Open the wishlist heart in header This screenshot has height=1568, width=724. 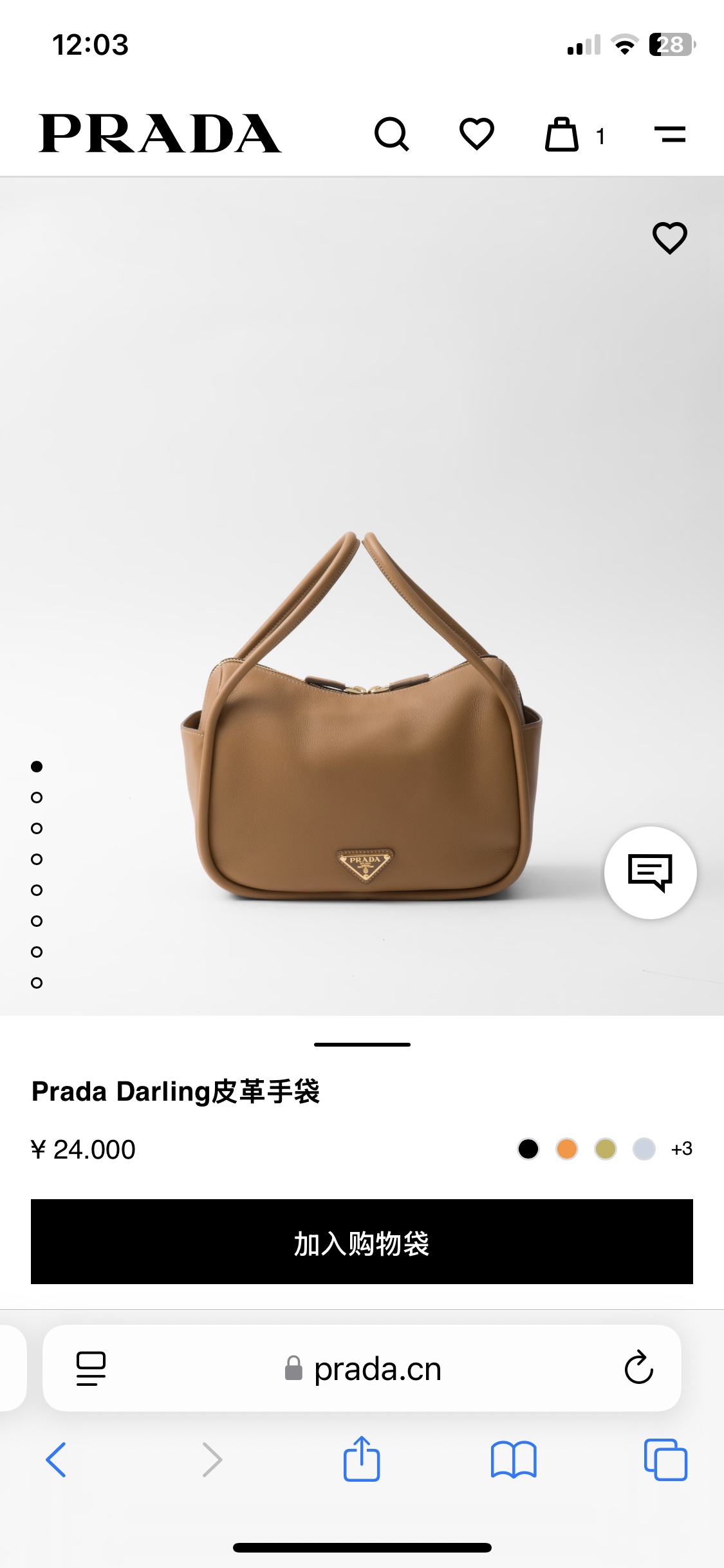pyautogui.click(x=476, y=134)
